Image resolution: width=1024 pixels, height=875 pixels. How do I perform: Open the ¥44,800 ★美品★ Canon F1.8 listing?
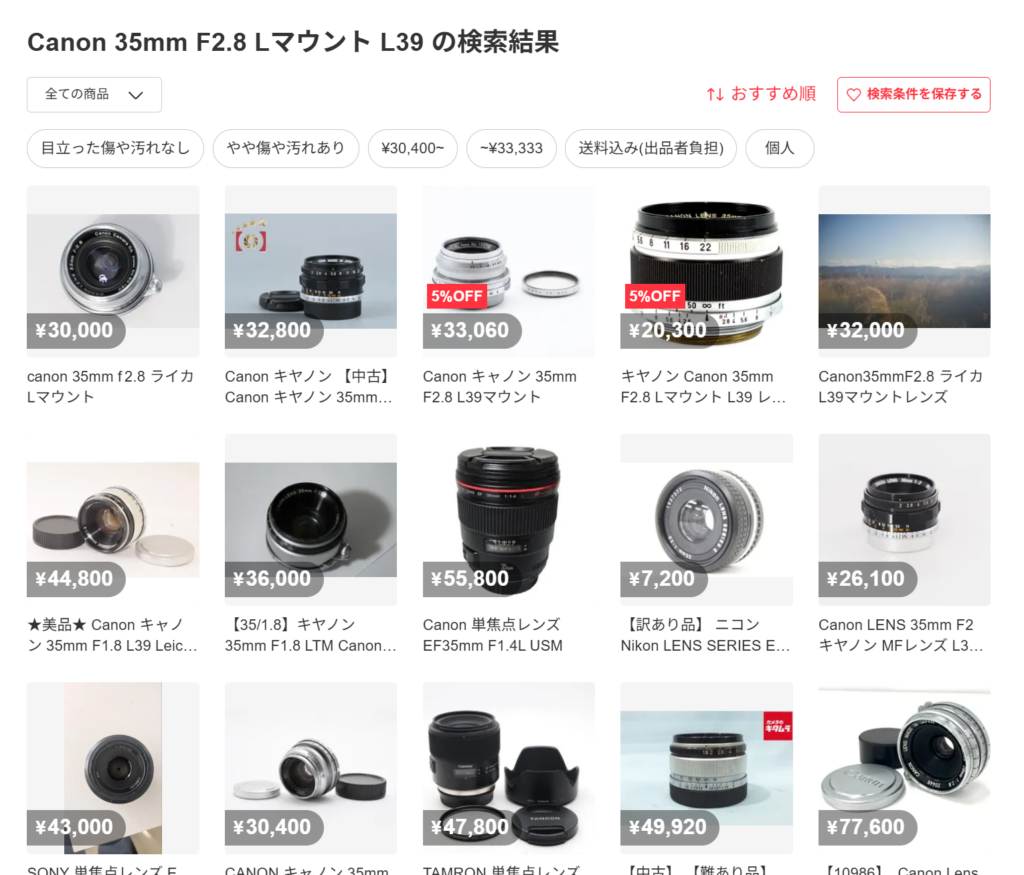[x=112, y=519]
